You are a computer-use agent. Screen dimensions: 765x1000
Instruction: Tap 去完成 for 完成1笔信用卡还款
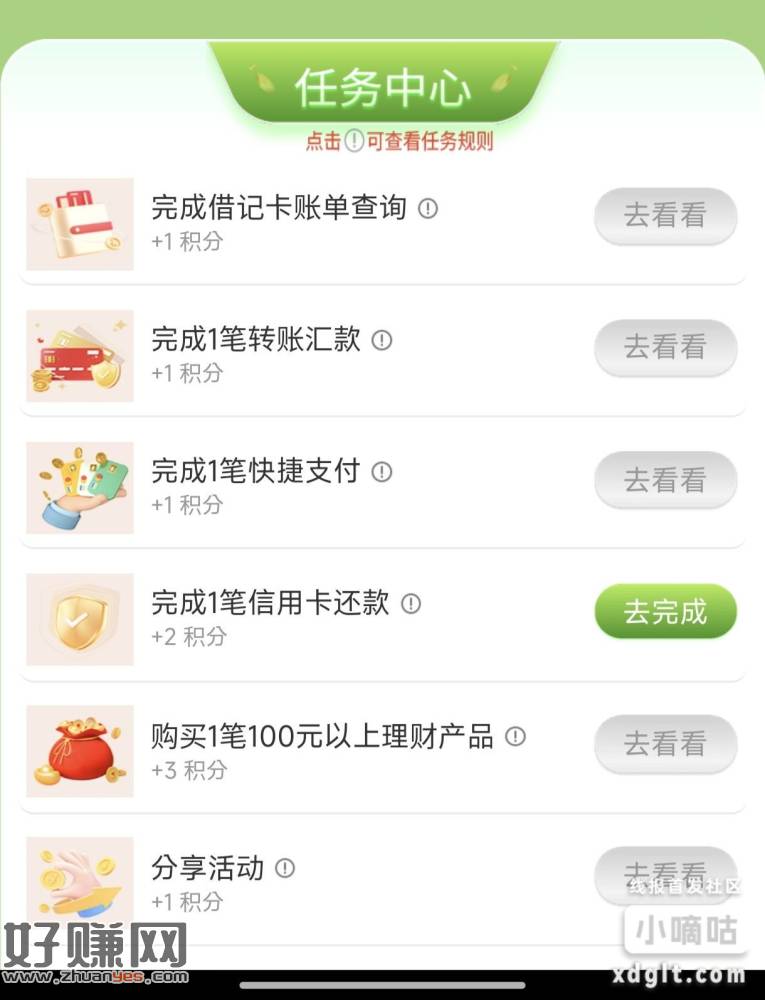pyautogui.click(x=665, y=612)
